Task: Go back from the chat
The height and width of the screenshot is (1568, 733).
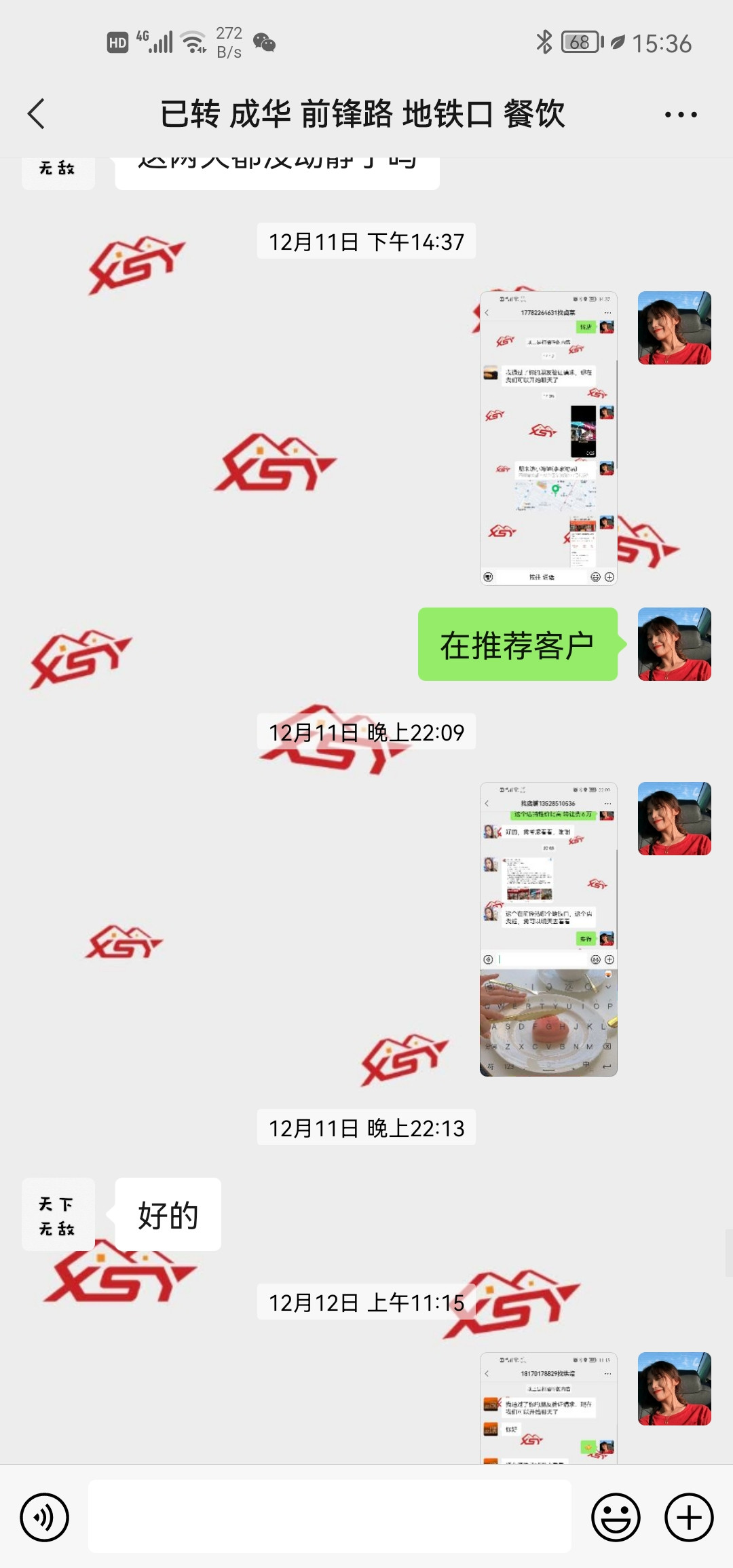Action: coord(37,113)
